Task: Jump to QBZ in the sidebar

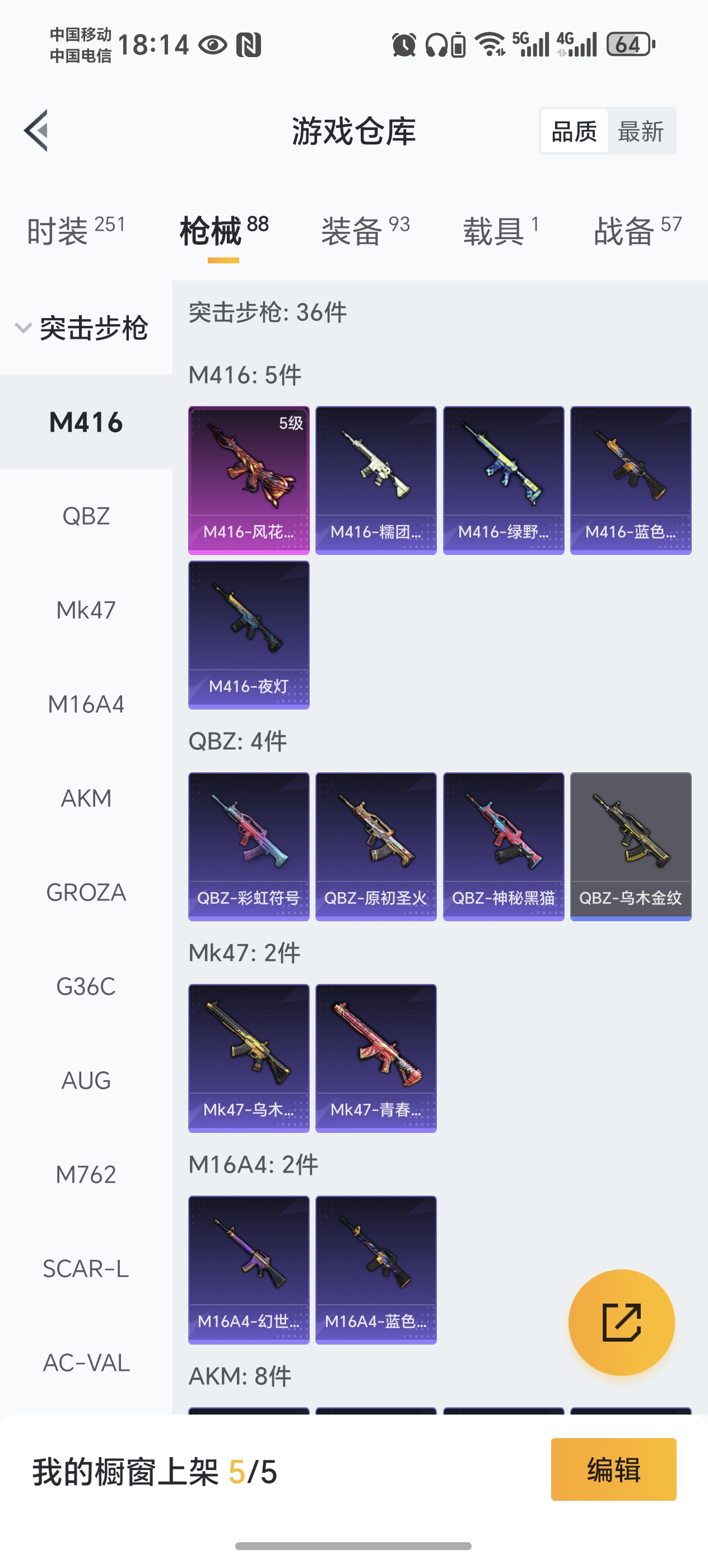Action: click(x=86, y=516)
